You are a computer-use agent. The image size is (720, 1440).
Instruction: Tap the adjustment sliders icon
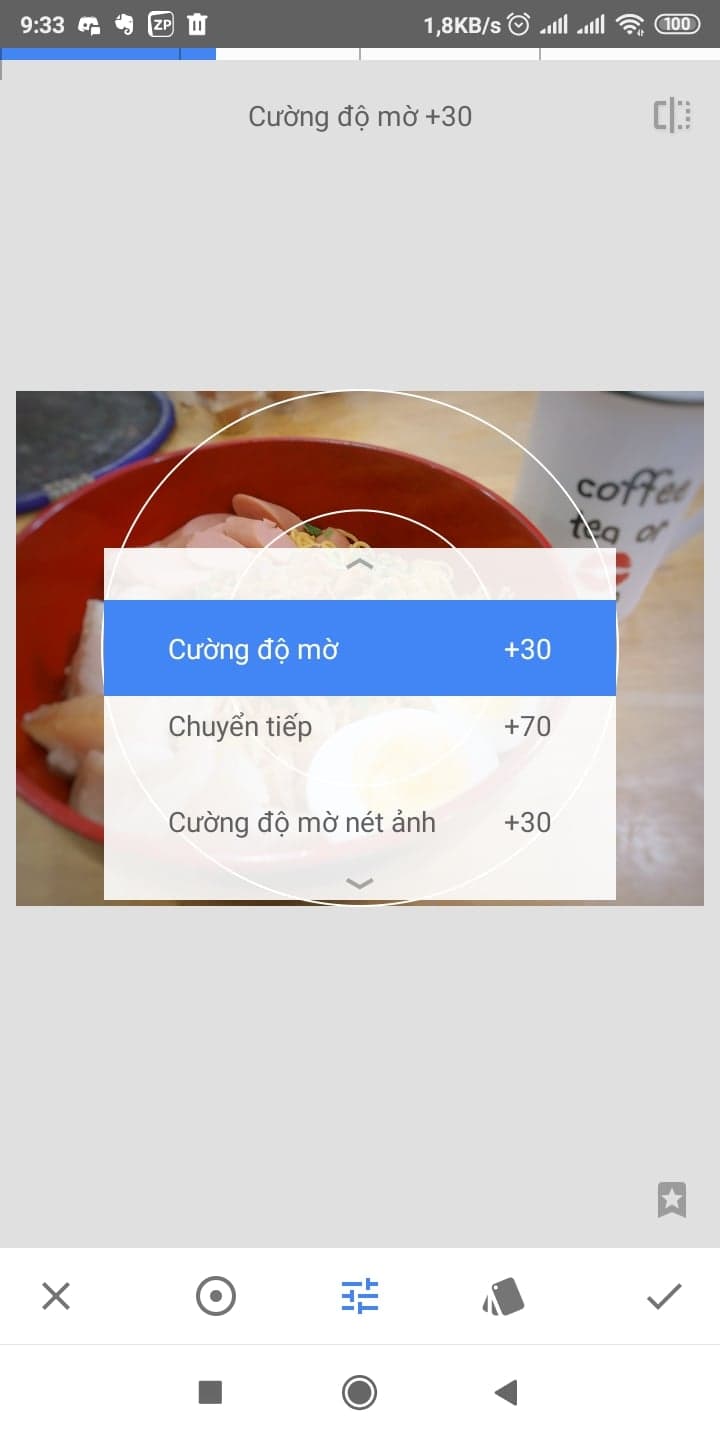(x=360, y=1296)
